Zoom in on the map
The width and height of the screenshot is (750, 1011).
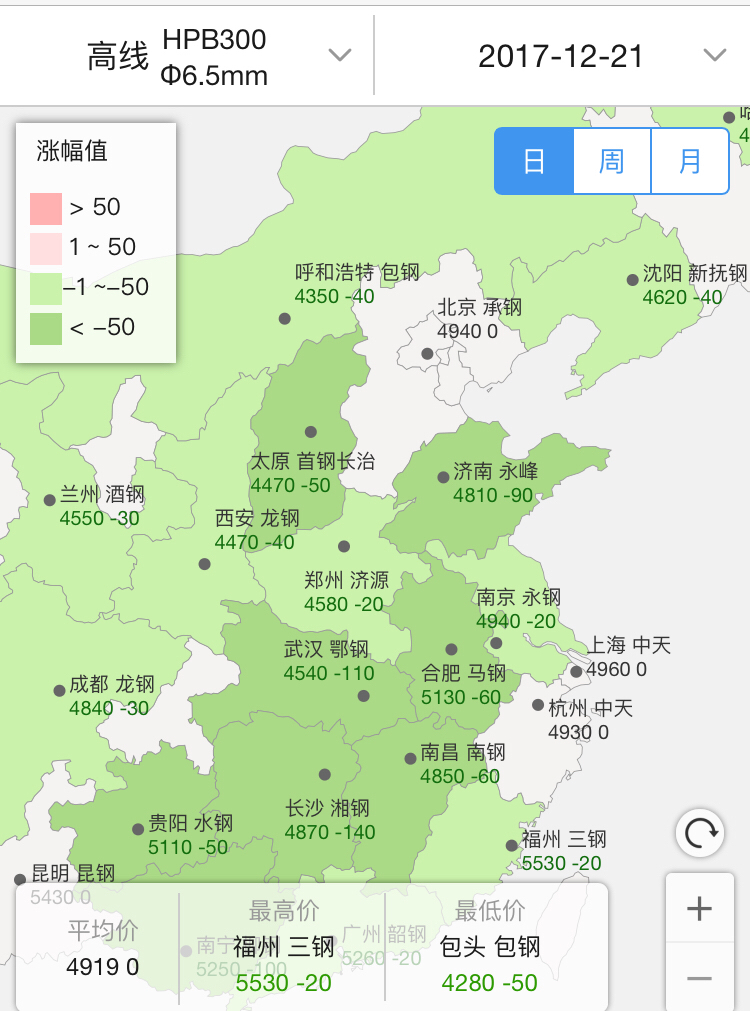click(x=700, y=909)
